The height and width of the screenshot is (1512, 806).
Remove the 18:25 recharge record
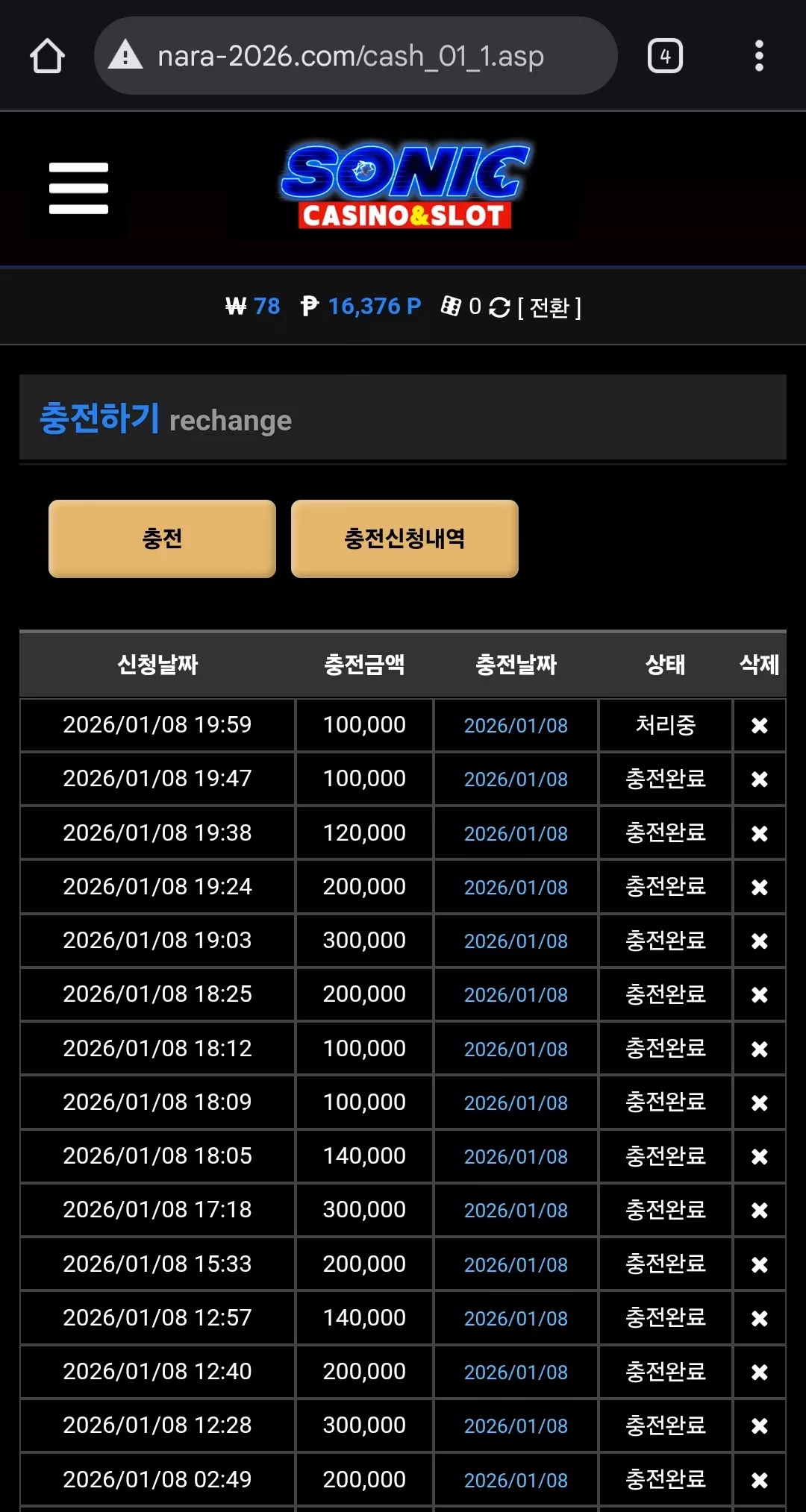click(x=760, y=995)
